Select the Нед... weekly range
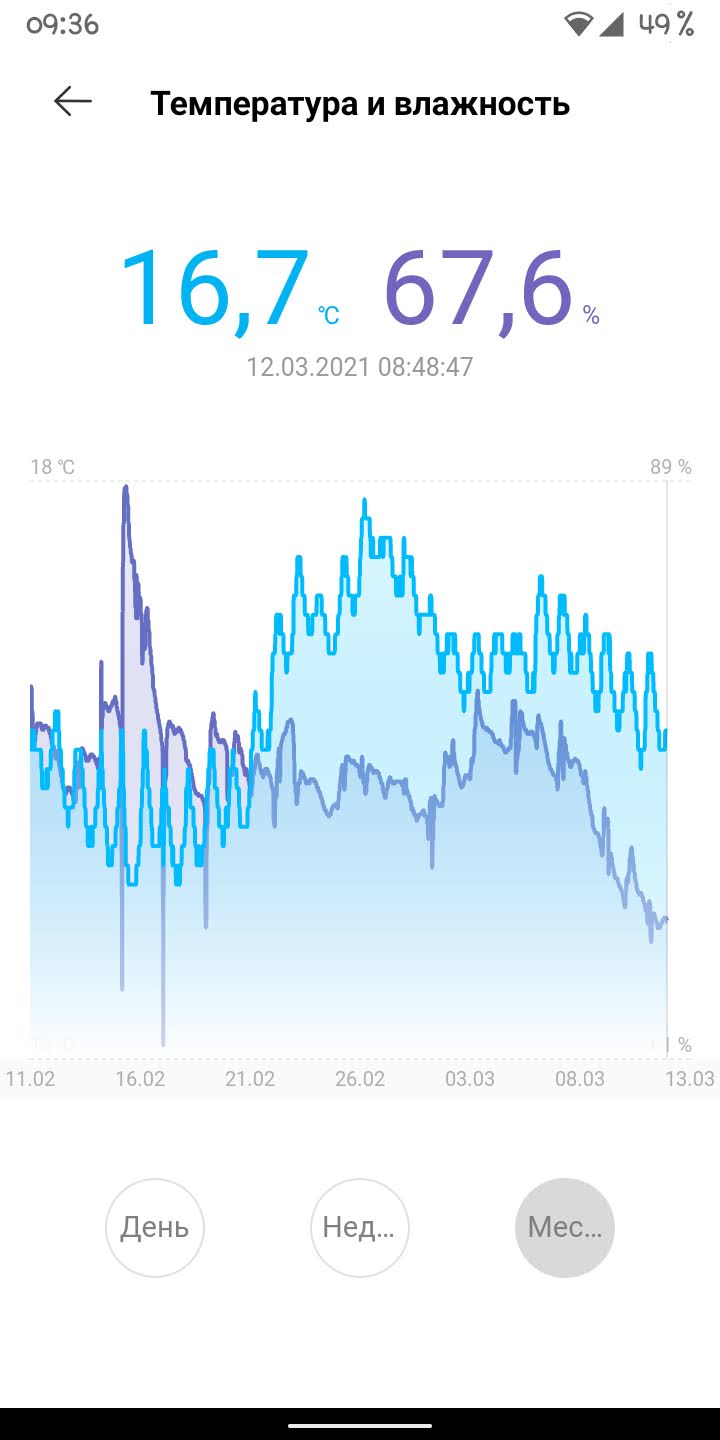 pos(360,1227)
